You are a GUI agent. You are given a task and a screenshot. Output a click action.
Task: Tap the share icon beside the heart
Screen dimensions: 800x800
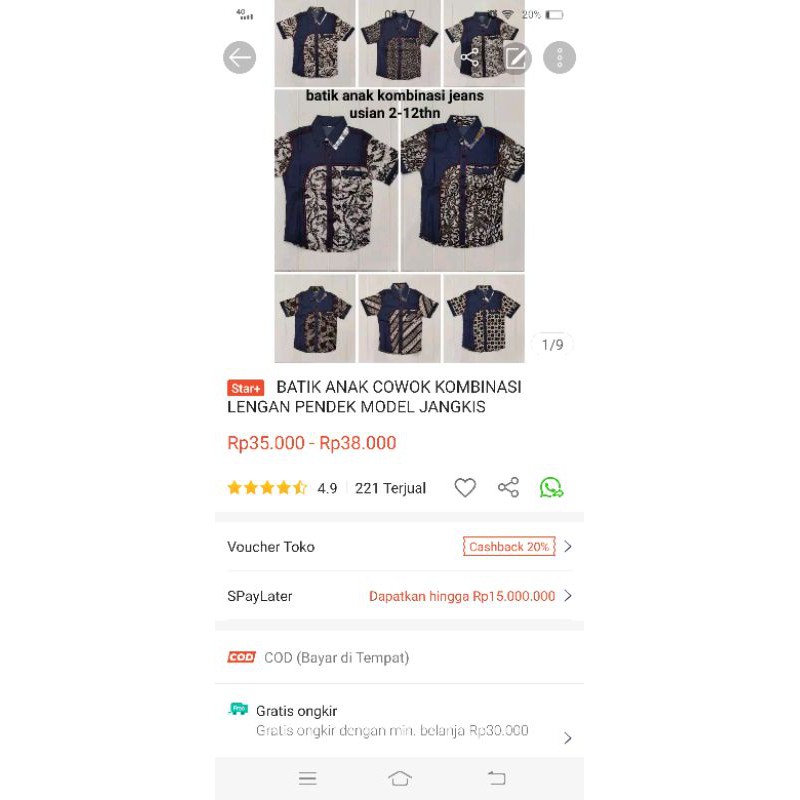pos(508,488)
